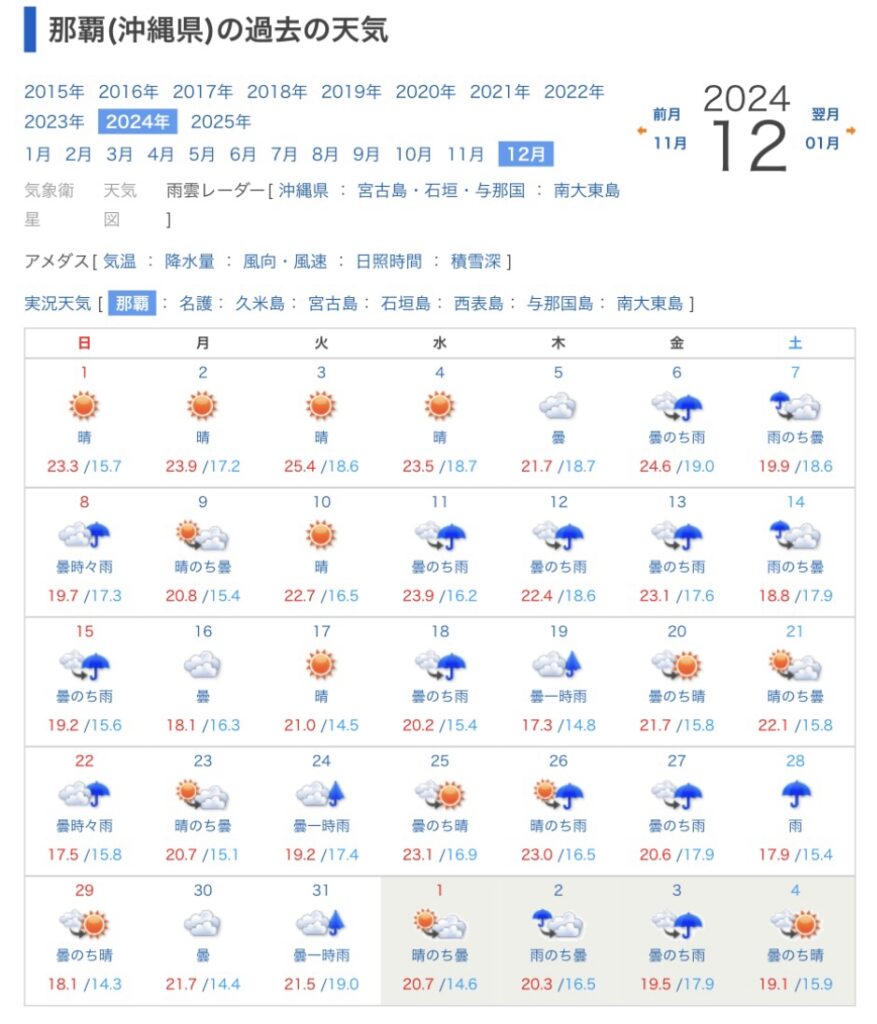The image size is (877, 1024).
Task: Jump to 6月 in the month list
Action: coord(243,154)
